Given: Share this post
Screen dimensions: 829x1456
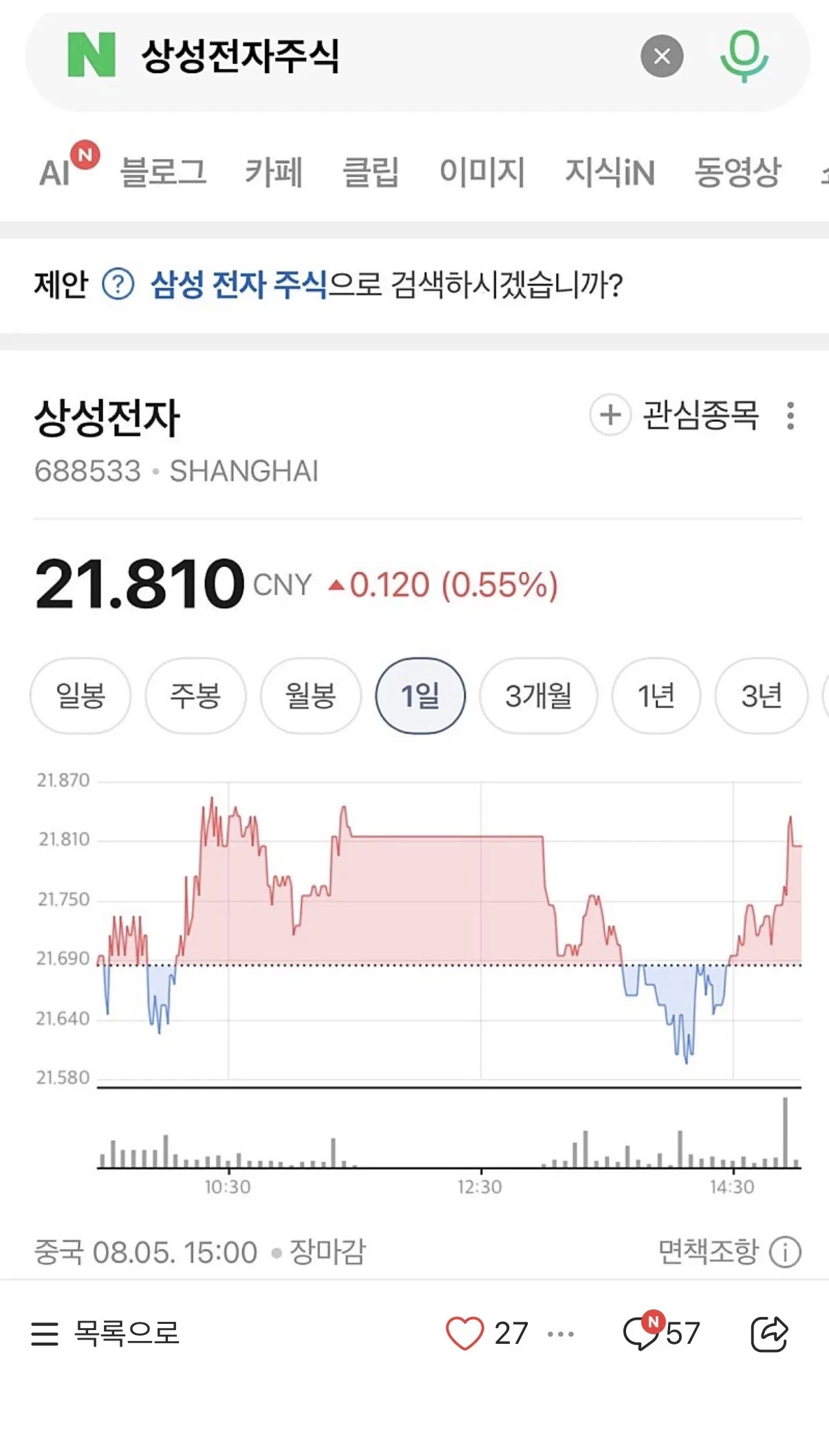Looking at the screenshot, I should tap(769, 1334).
